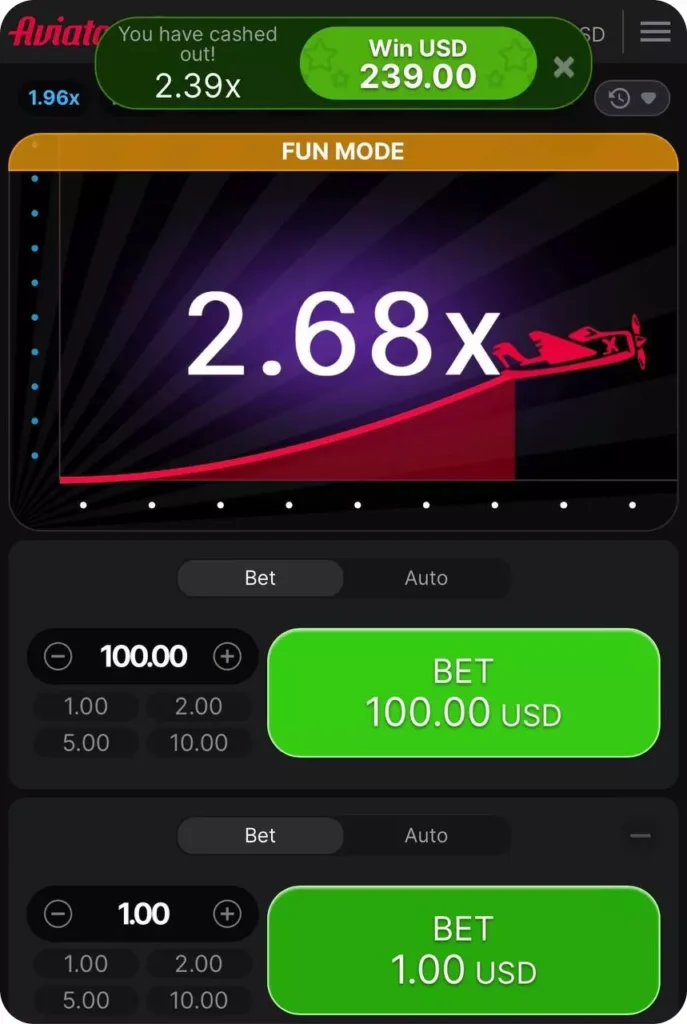Select the Bet tab in the 100.00 bet panel
This screenshot has height=1024, width=687.
tap(260, 578)
